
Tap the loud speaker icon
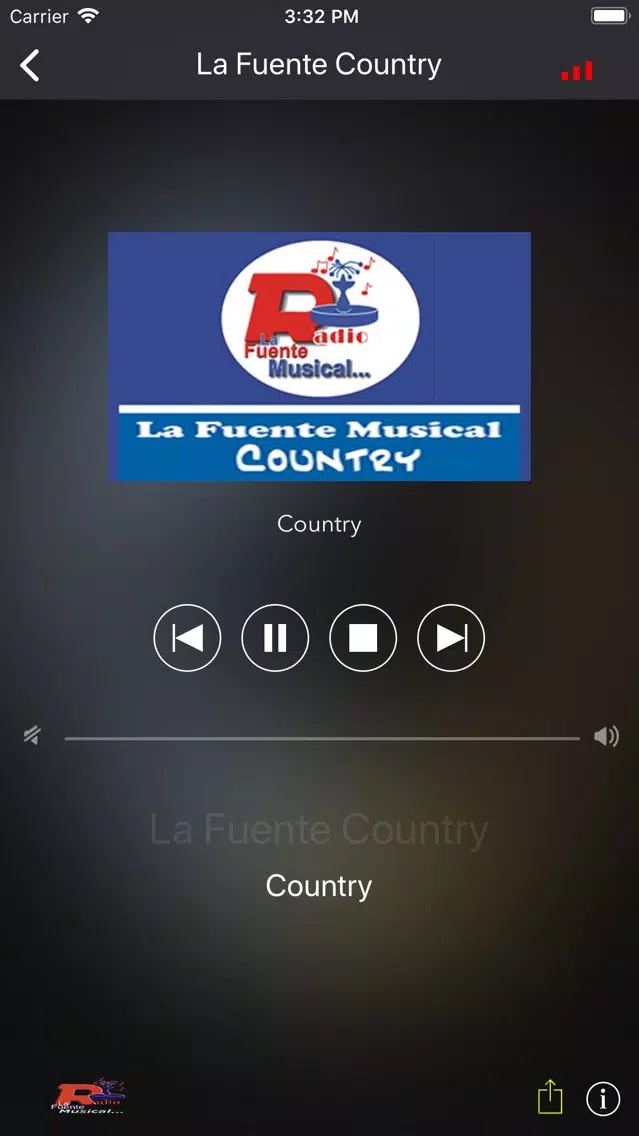606,737
